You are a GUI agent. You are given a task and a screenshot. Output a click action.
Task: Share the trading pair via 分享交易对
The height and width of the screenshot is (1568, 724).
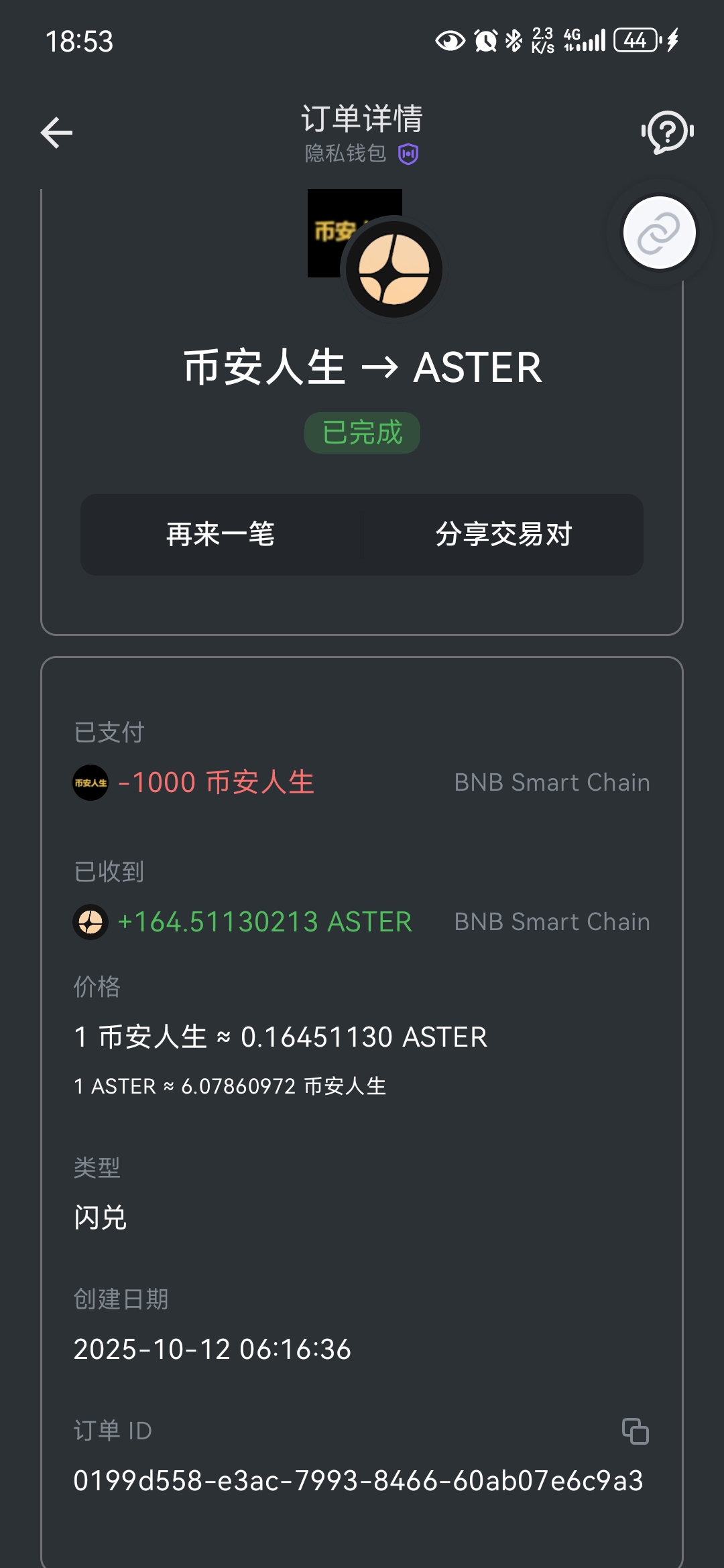503,535
